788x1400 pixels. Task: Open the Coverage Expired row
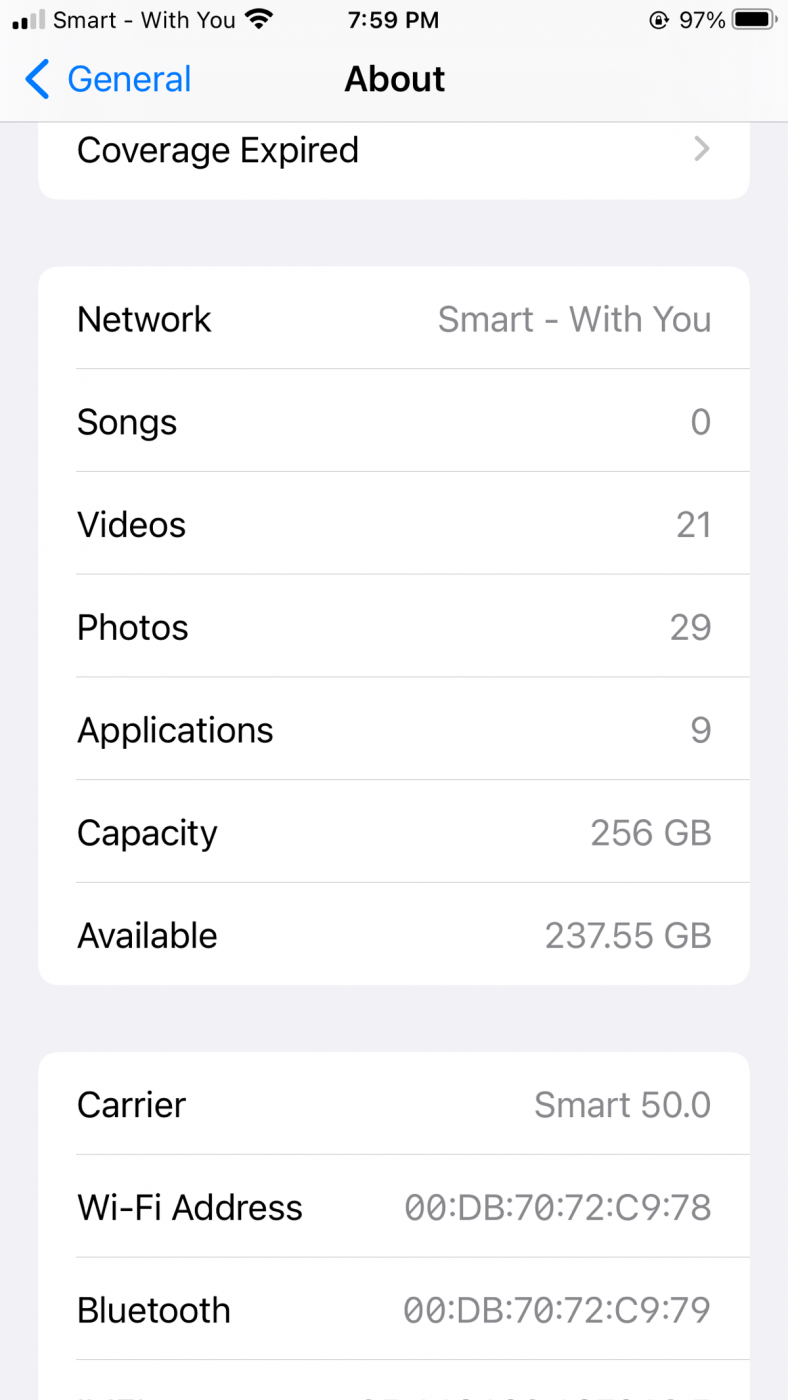tap(393, 151)
